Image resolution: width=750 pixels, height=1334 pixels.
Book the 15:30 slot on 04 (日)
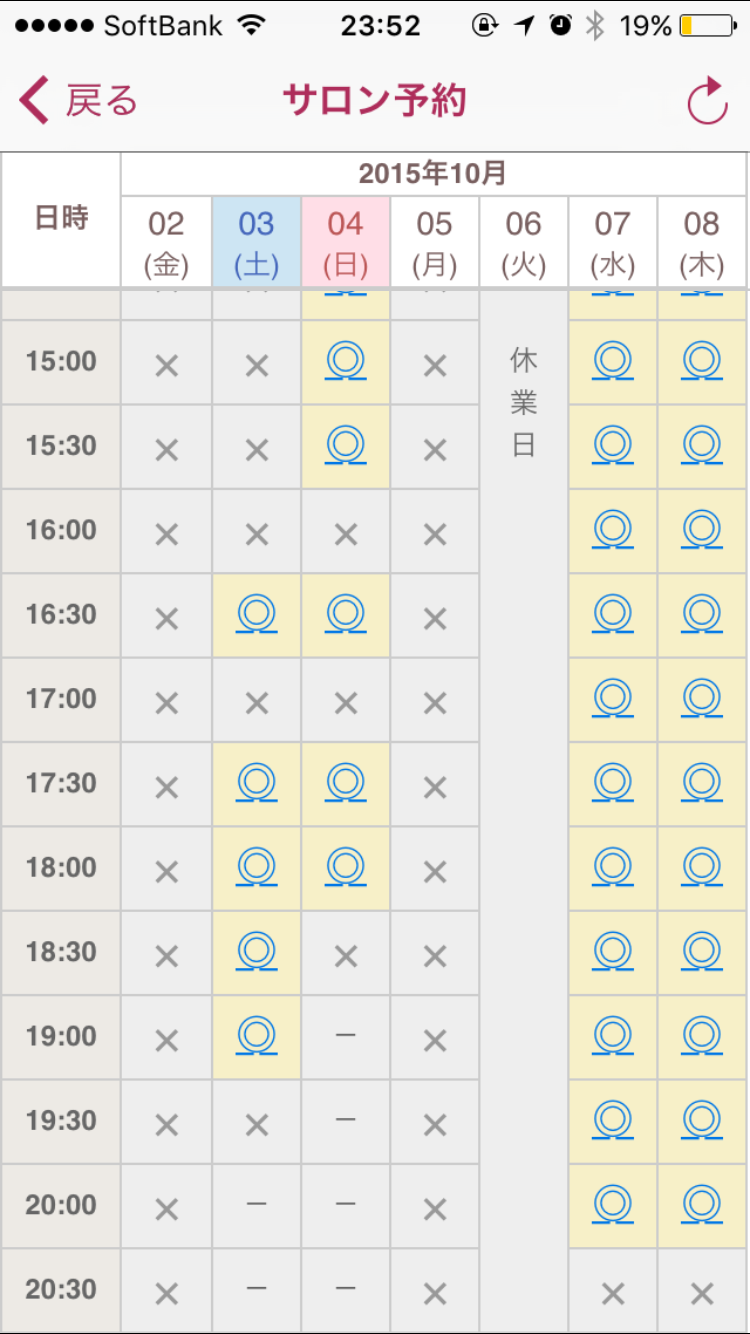pos(345,446)
